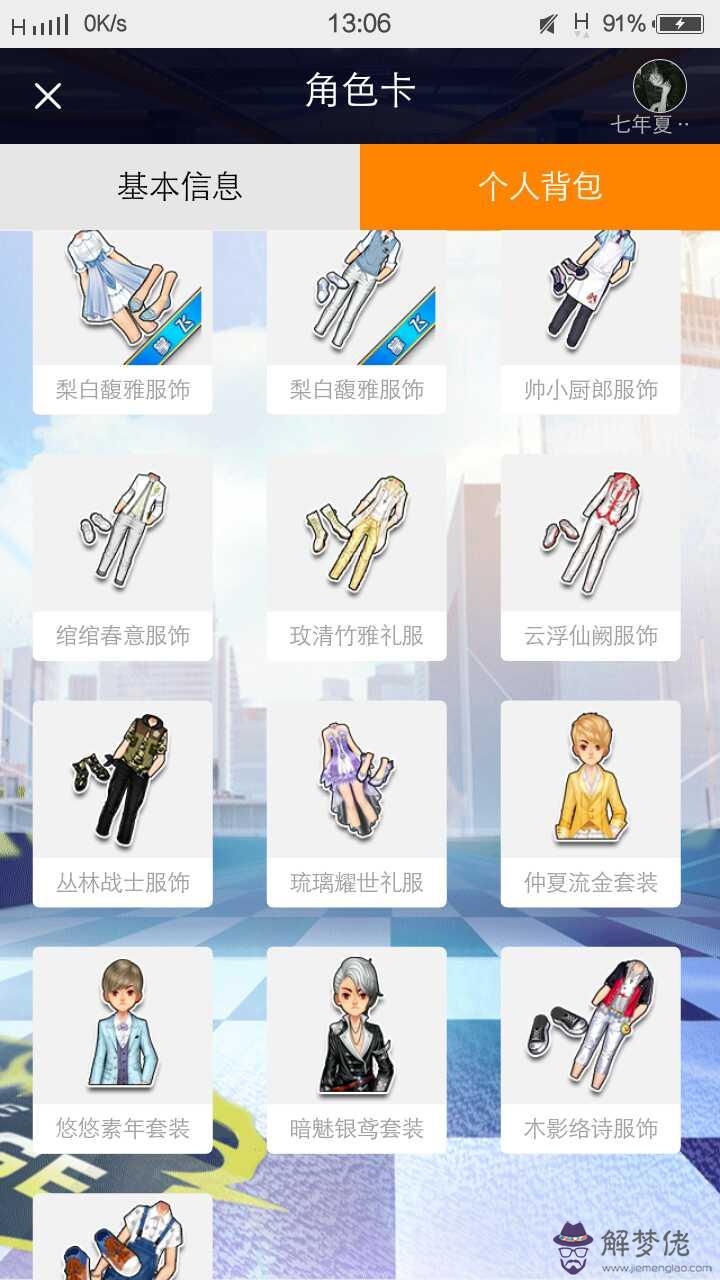
Task: Open the 暗魅银鸢套装 card
Action: (x=356, y=1049)
